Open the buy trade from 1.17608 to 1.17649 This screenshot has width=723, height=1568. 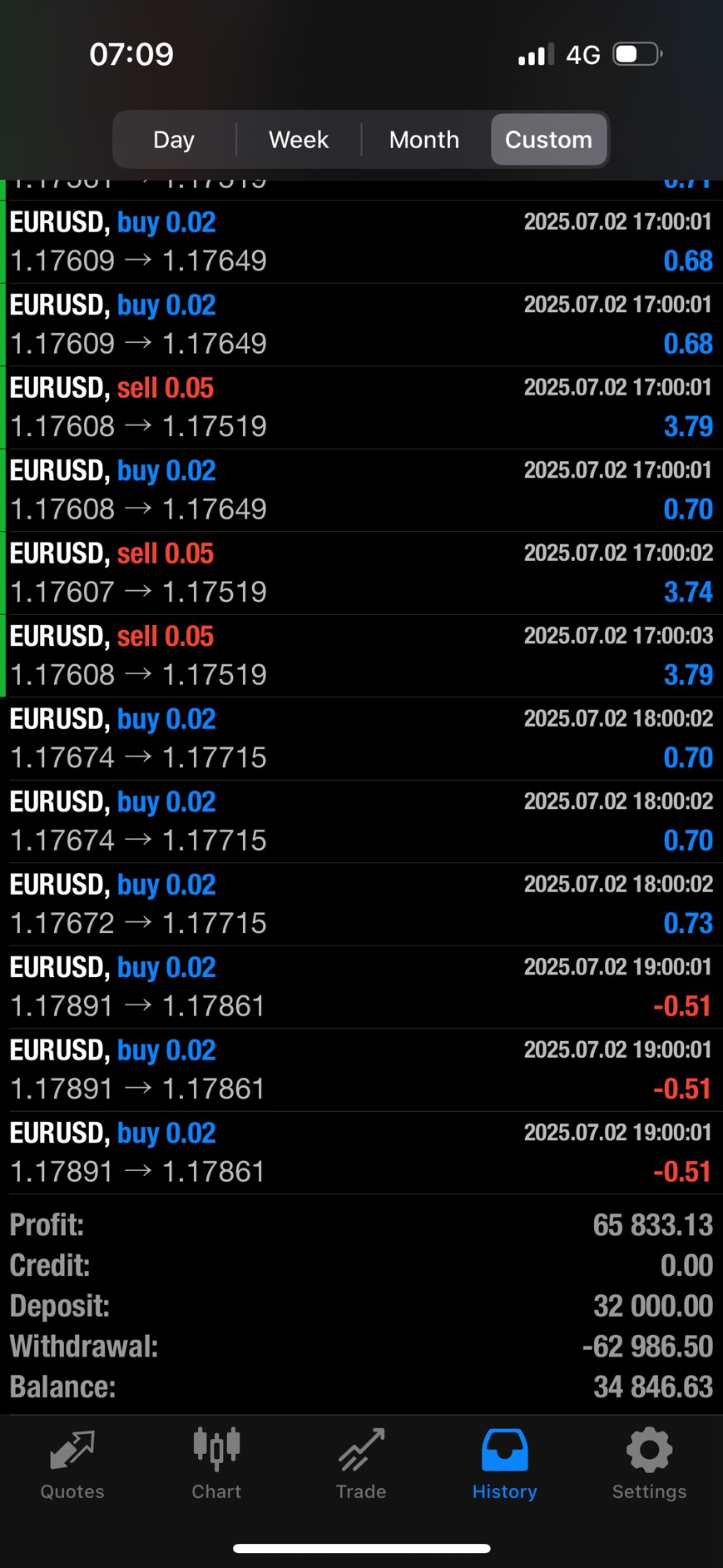(x=361, y=490)
